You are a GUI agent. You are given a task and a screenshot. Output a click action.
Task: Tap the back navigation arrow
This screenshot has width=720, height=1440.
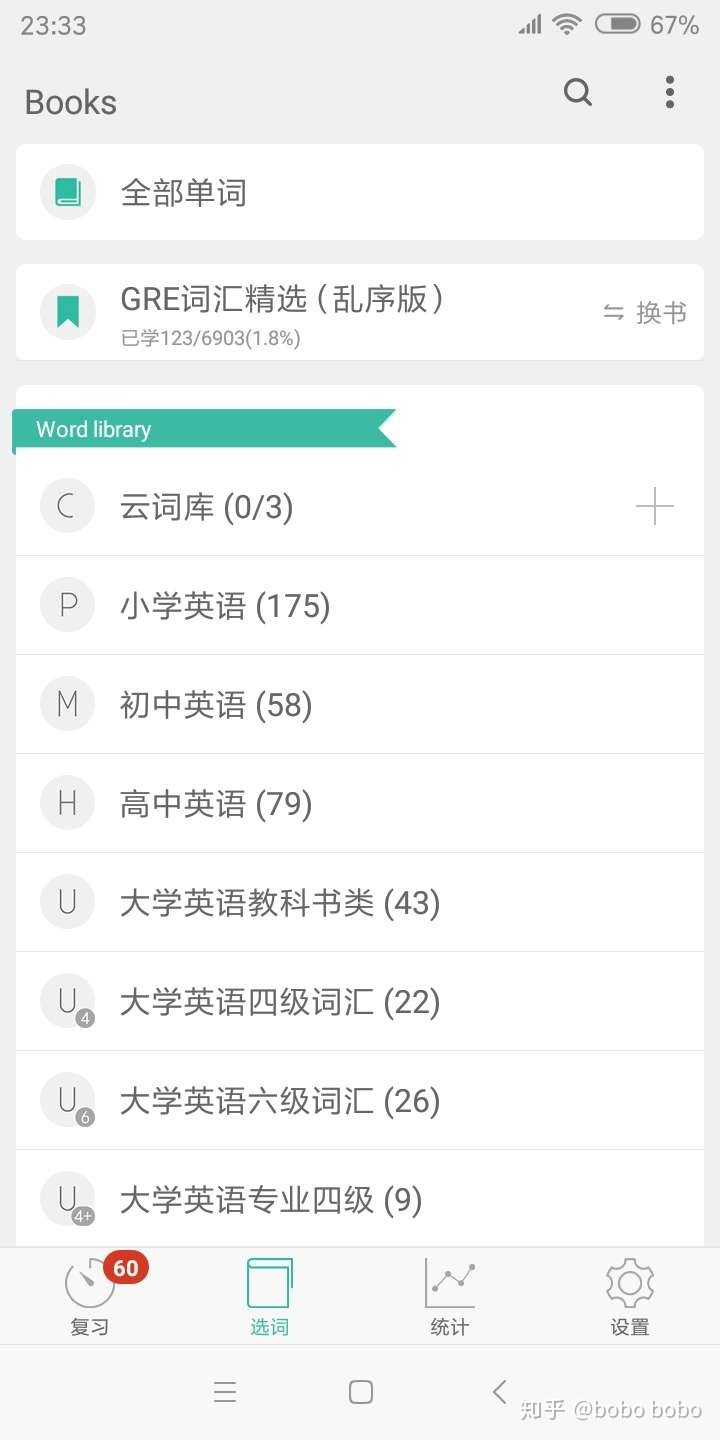coord(499,1391)
